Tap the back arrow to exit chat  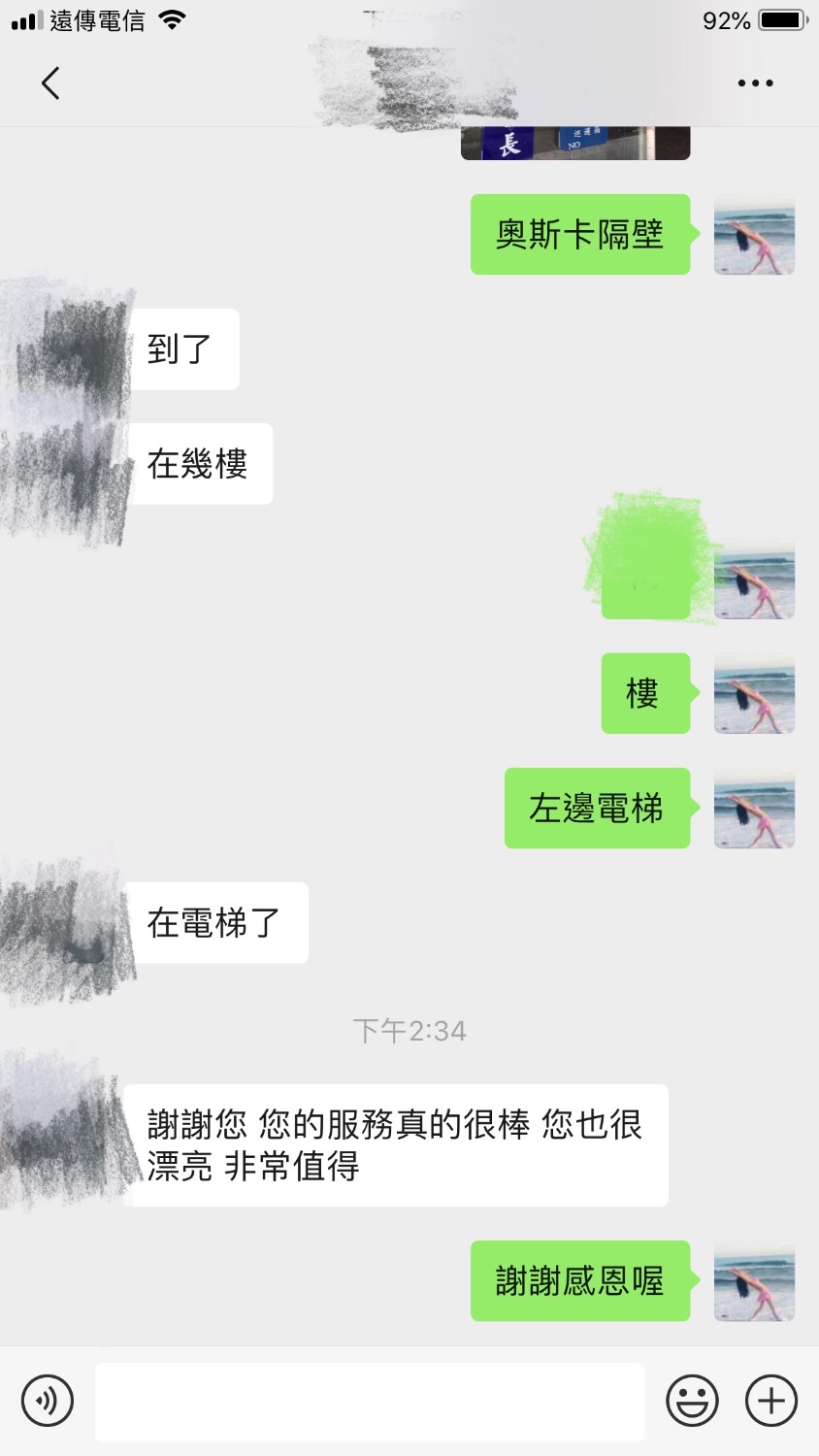[50, 83]
